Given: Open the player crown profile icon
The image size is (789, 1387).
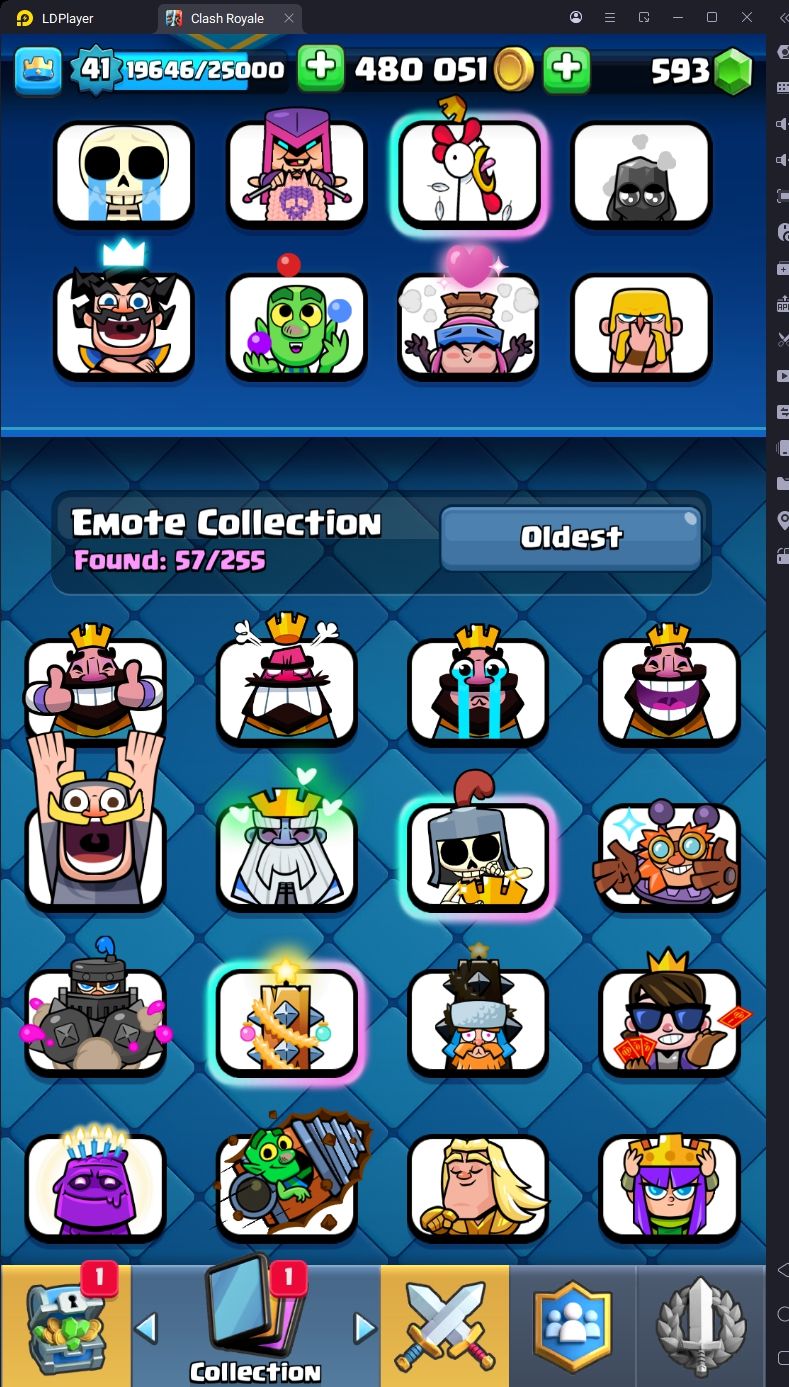Looking at the screenshot, I should coord(38,69).
